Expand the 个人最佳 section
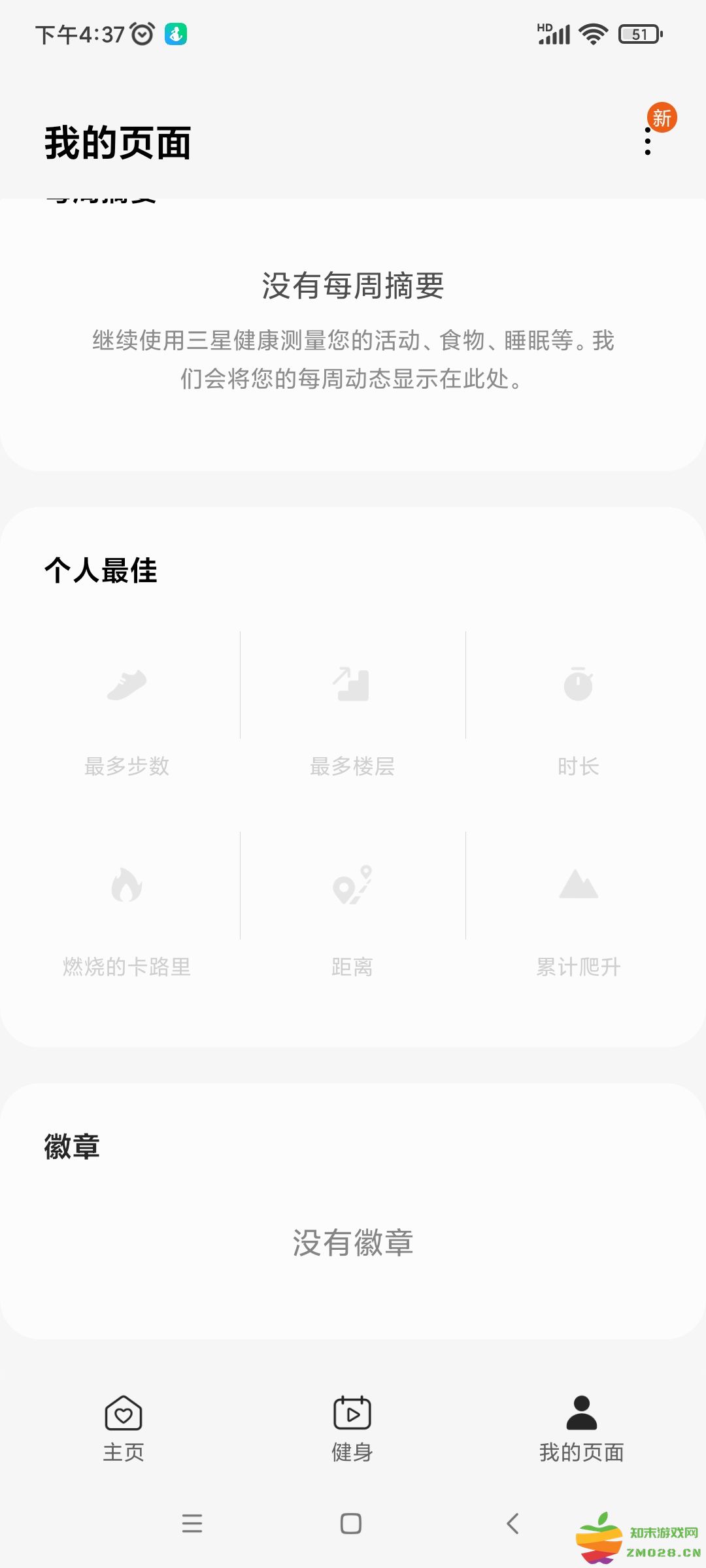 [x=101, y=570]
